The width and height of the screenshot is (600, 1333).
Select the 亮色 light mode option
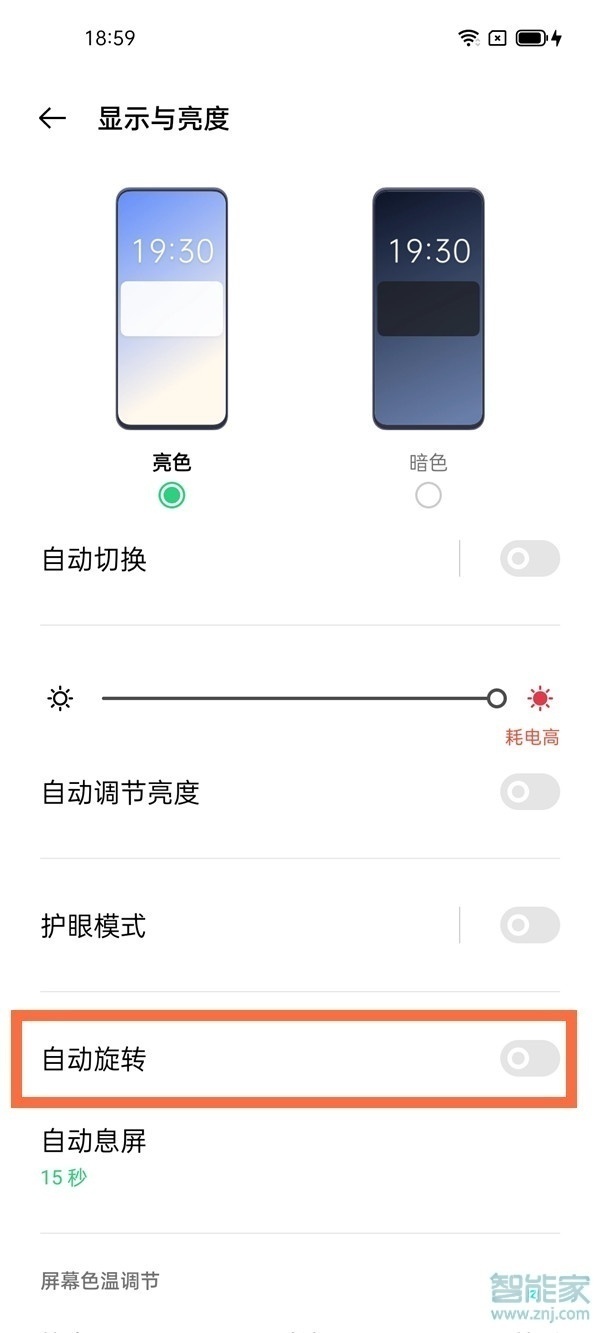click(172, 495)
